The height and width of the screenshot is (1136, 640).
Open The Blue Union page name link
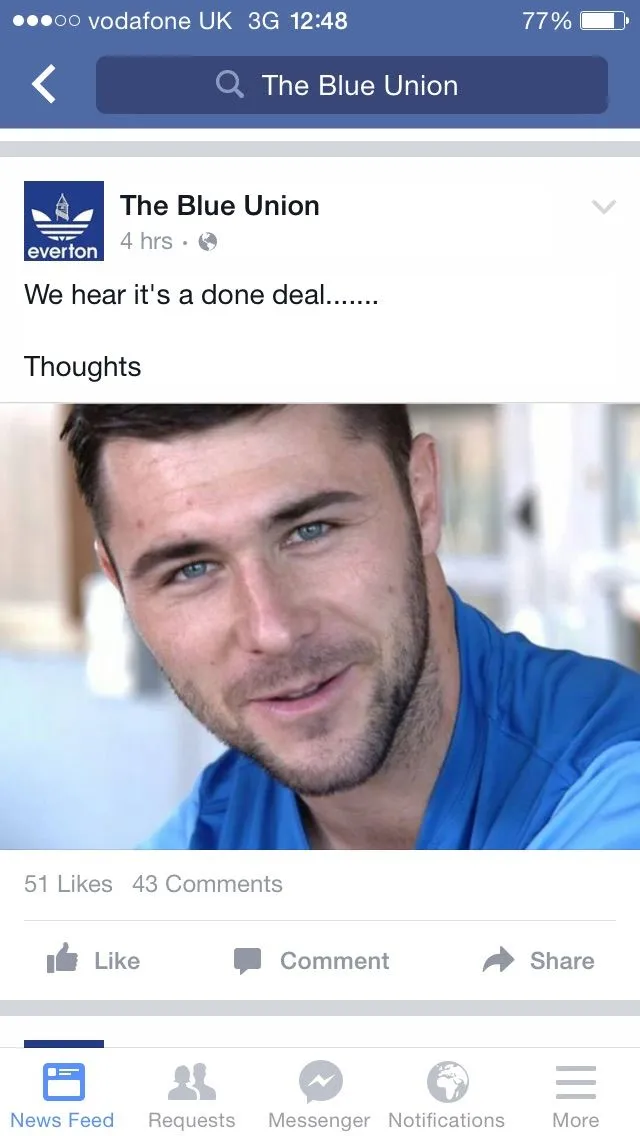[220, 206]
